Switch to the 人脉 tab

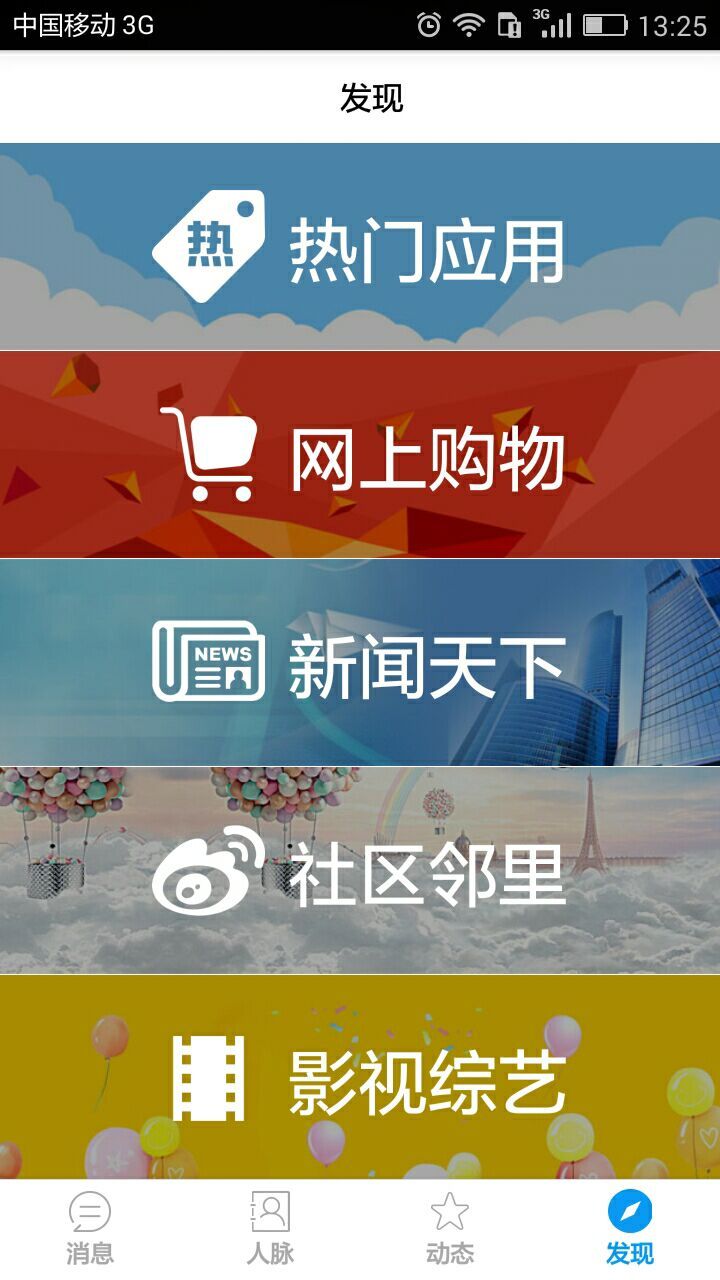point(270,1229)
